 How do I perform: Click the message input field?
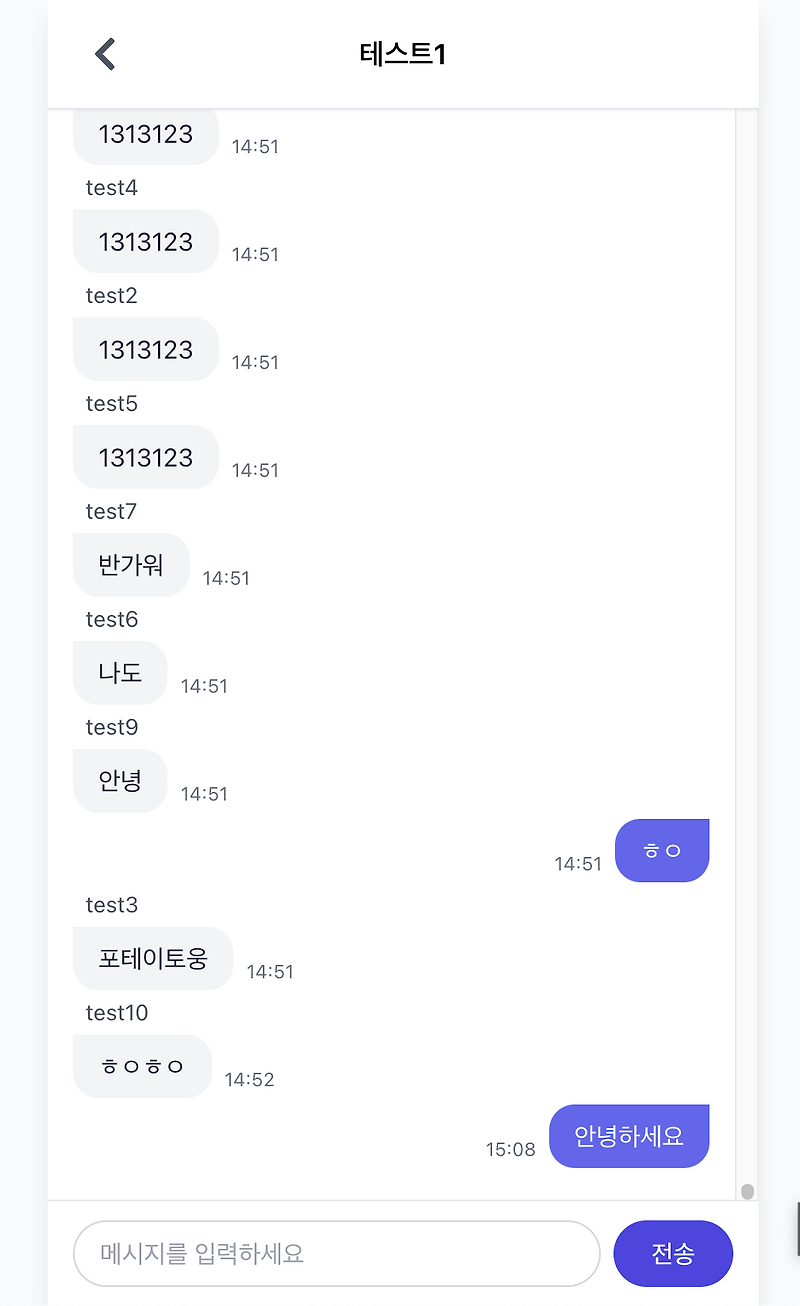coord(335,1253)
